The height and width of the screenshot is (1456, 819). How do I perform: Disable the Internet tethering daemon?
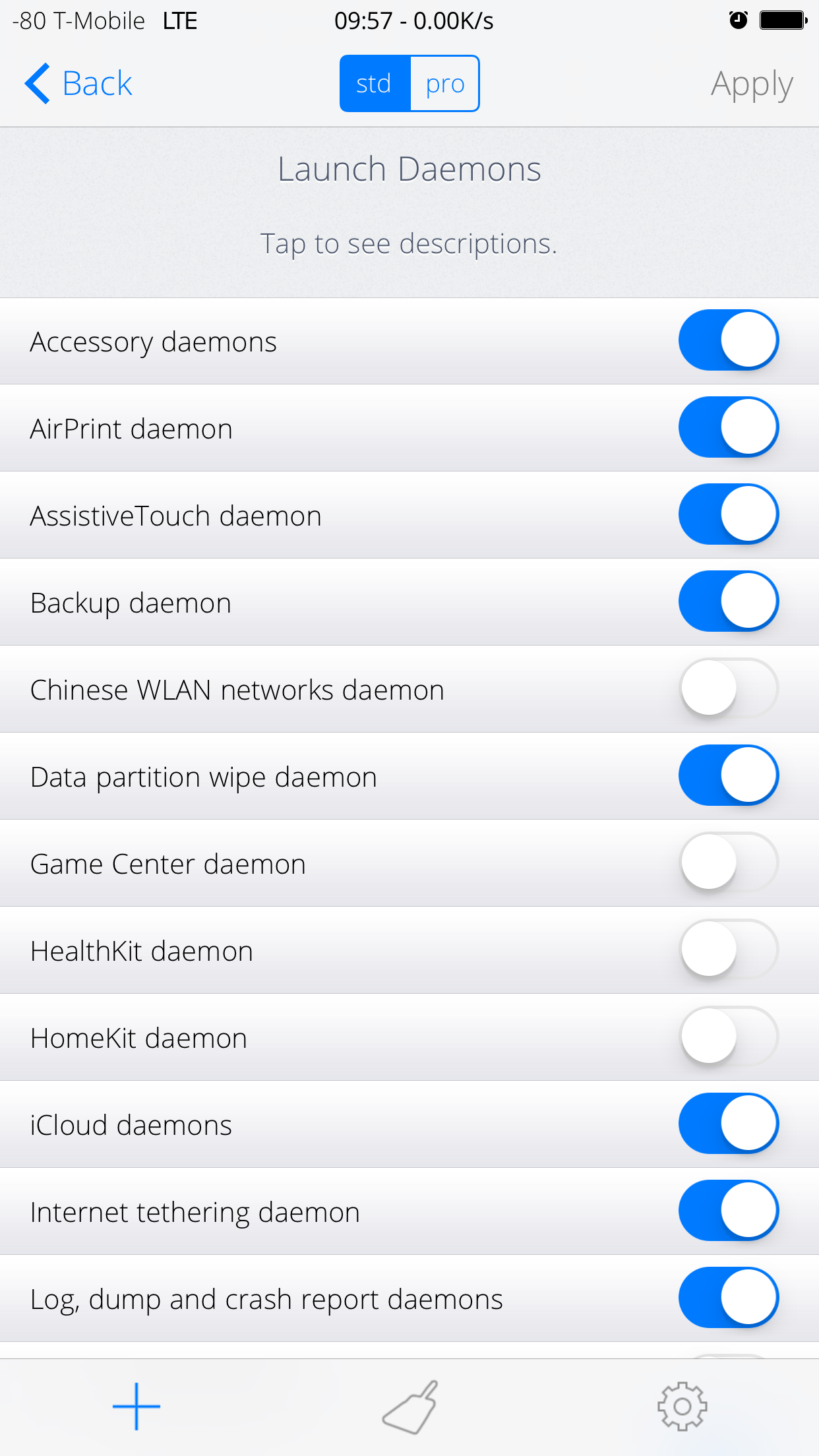(729, 1211)
